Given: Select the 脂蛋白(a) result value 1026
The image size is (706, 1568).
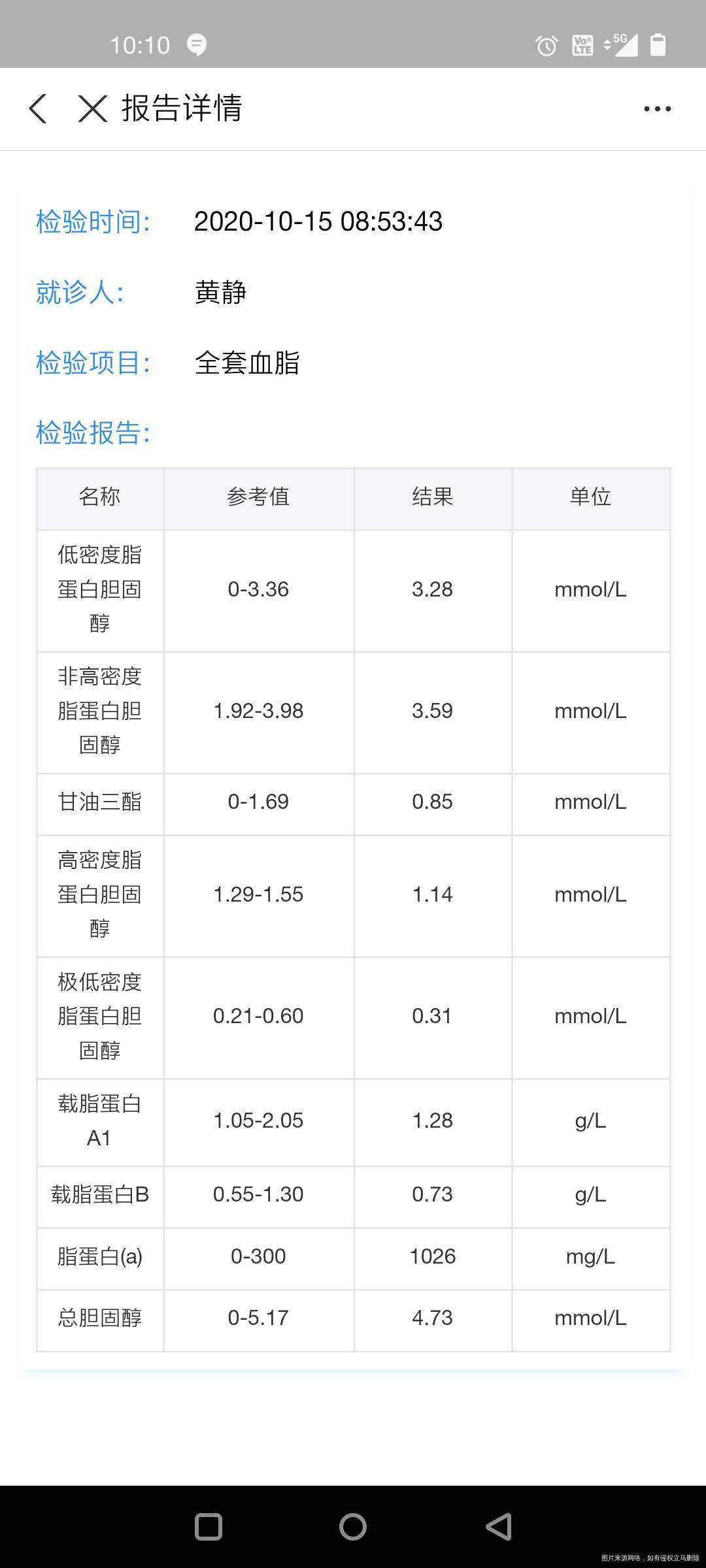Looking at the screenshot, I should coord(431,1256).
